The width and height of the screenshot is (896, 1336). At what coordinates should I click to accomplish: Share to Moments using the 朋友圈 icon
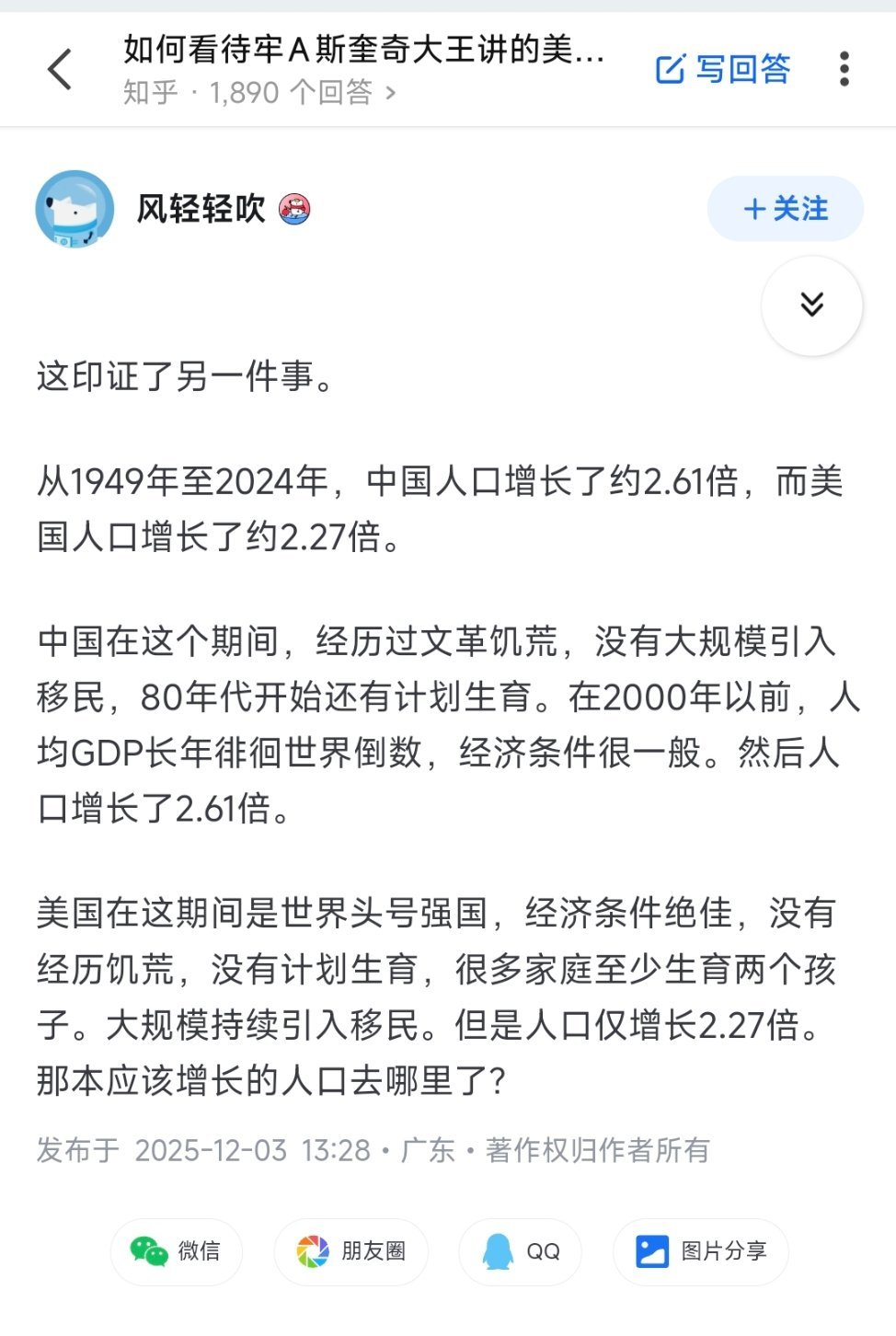tap(351, 1251)
